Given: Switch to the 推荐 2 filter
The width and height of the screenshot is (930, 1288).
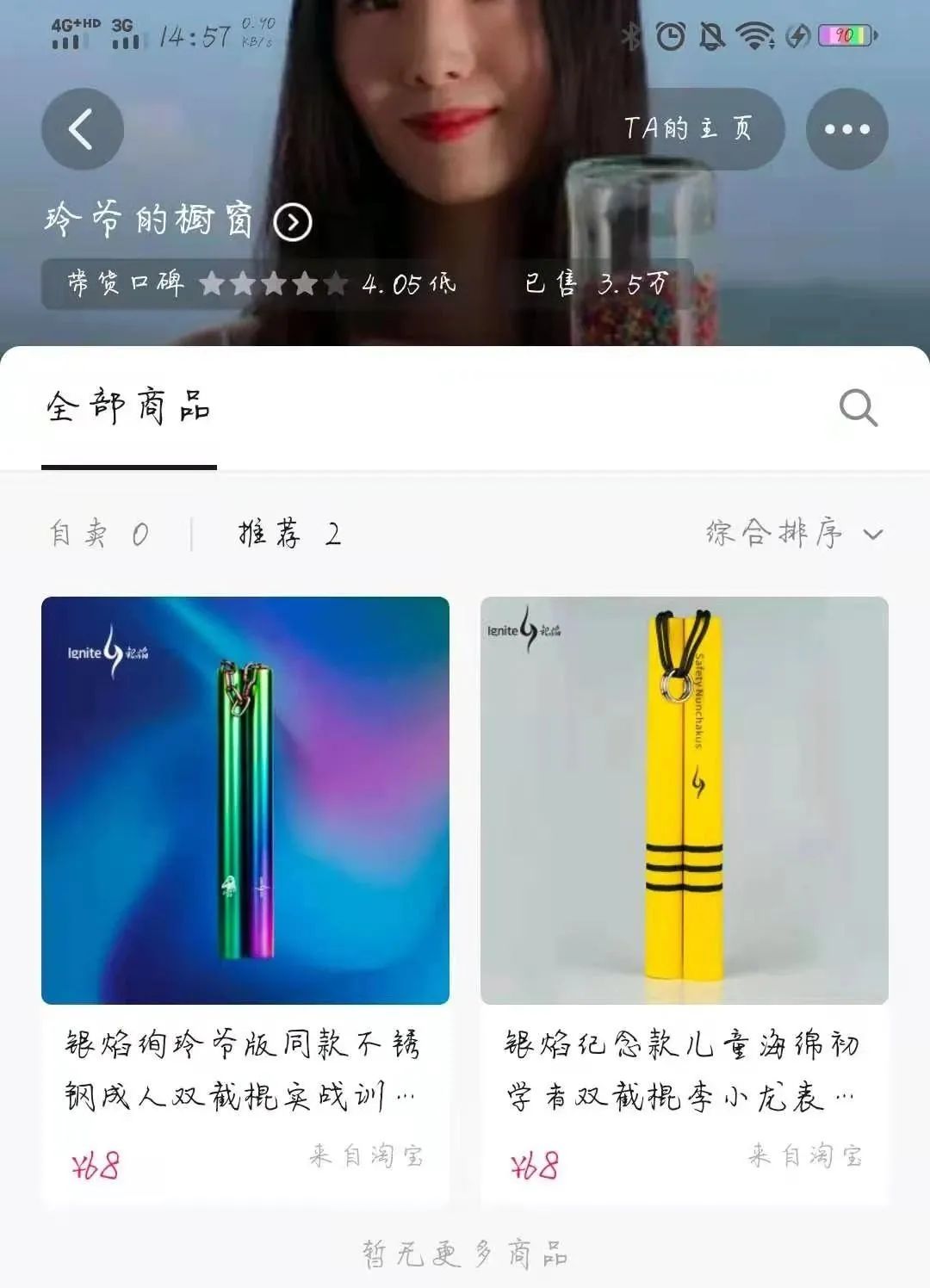Looking at the screenshot, I should (289, 534).
